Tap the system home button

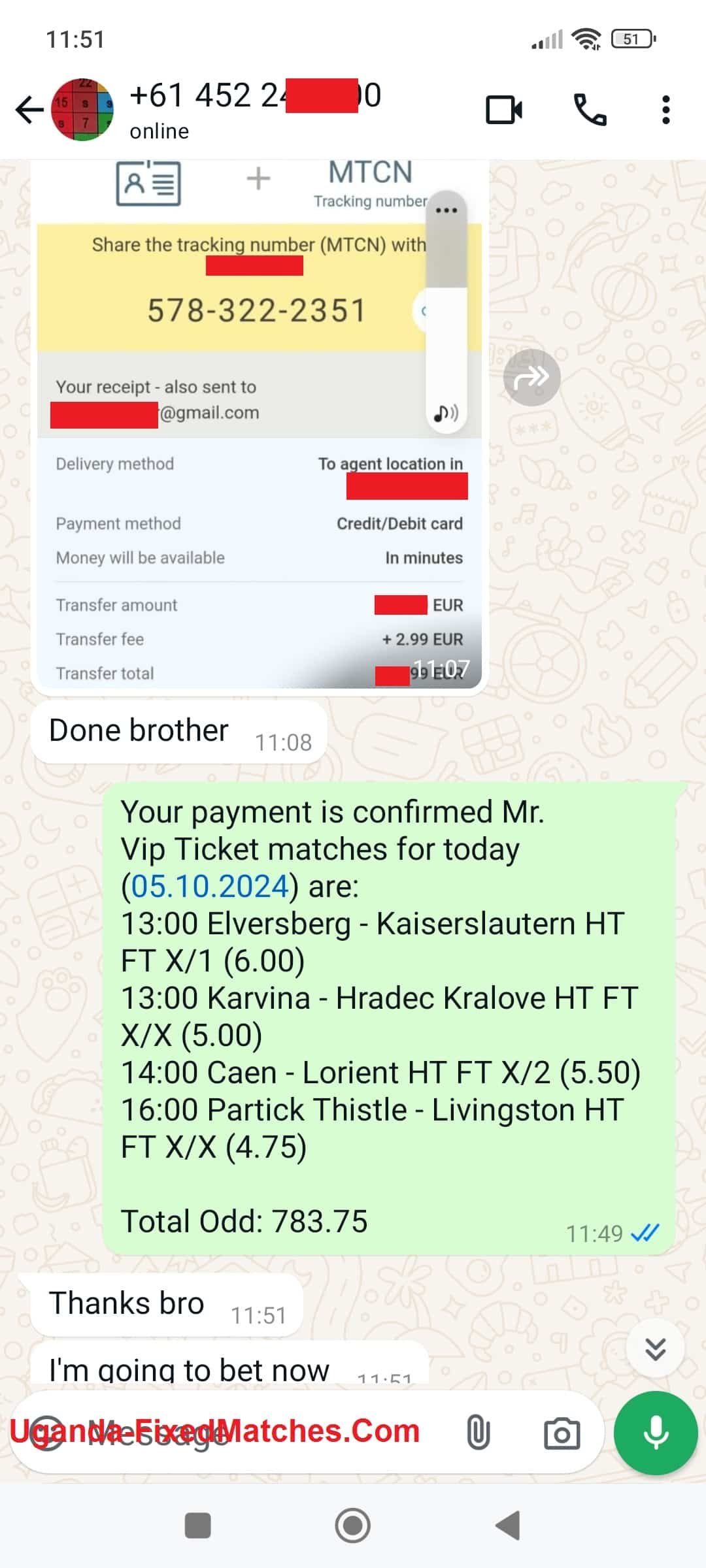pyautogui.click(x=352, y=1526)
